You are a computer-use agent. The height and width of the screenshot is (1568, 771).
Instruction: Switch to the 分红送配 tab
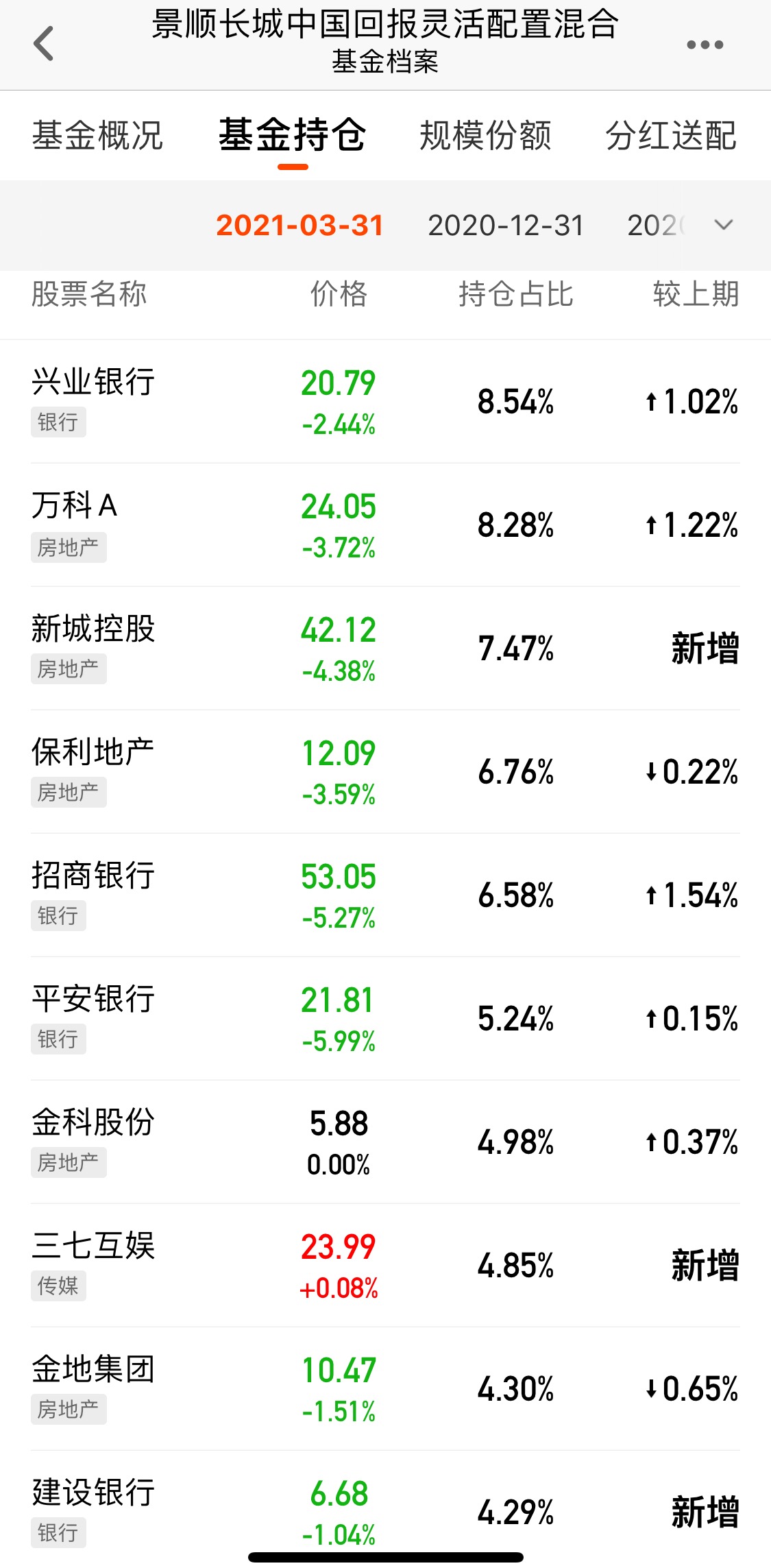point(671,135)
